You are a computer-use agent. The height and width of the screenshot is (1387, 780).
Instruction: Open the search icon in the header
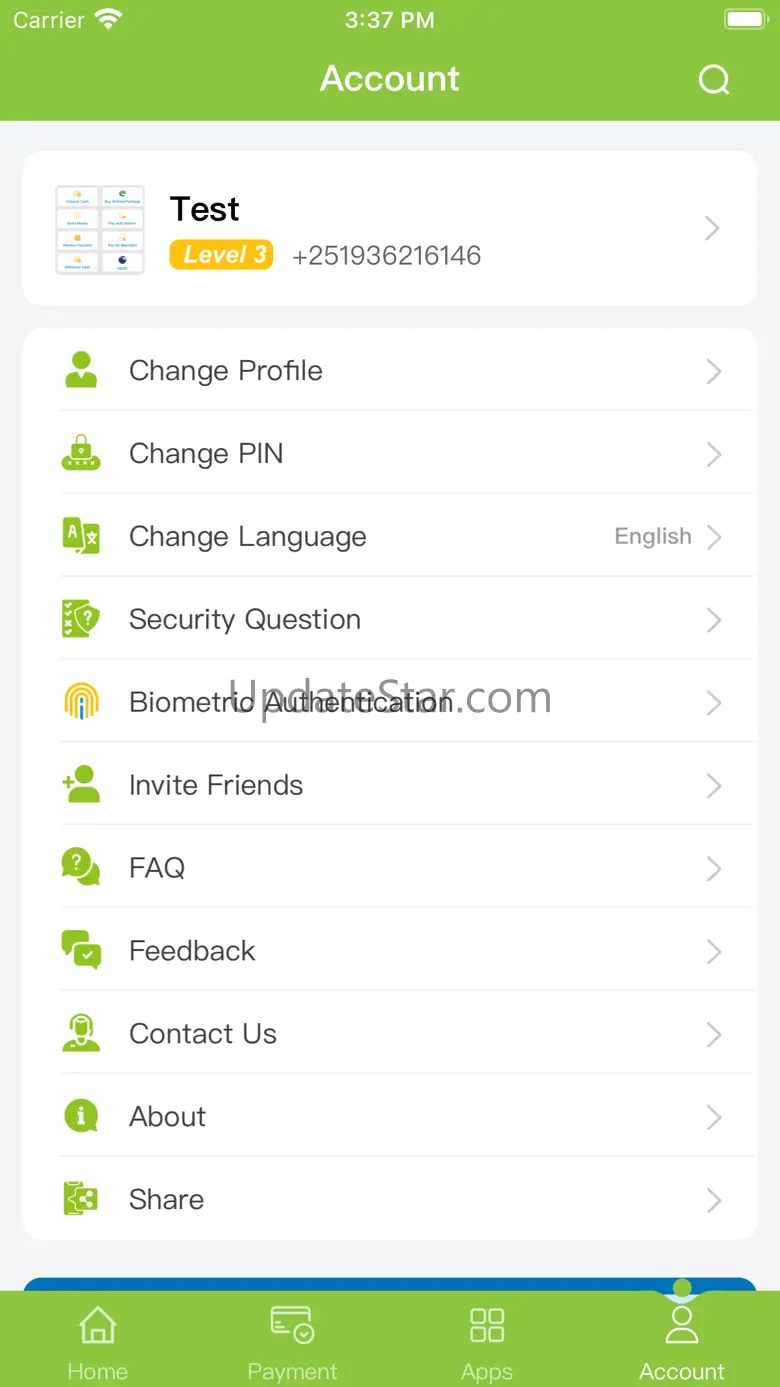coord(714,79)
